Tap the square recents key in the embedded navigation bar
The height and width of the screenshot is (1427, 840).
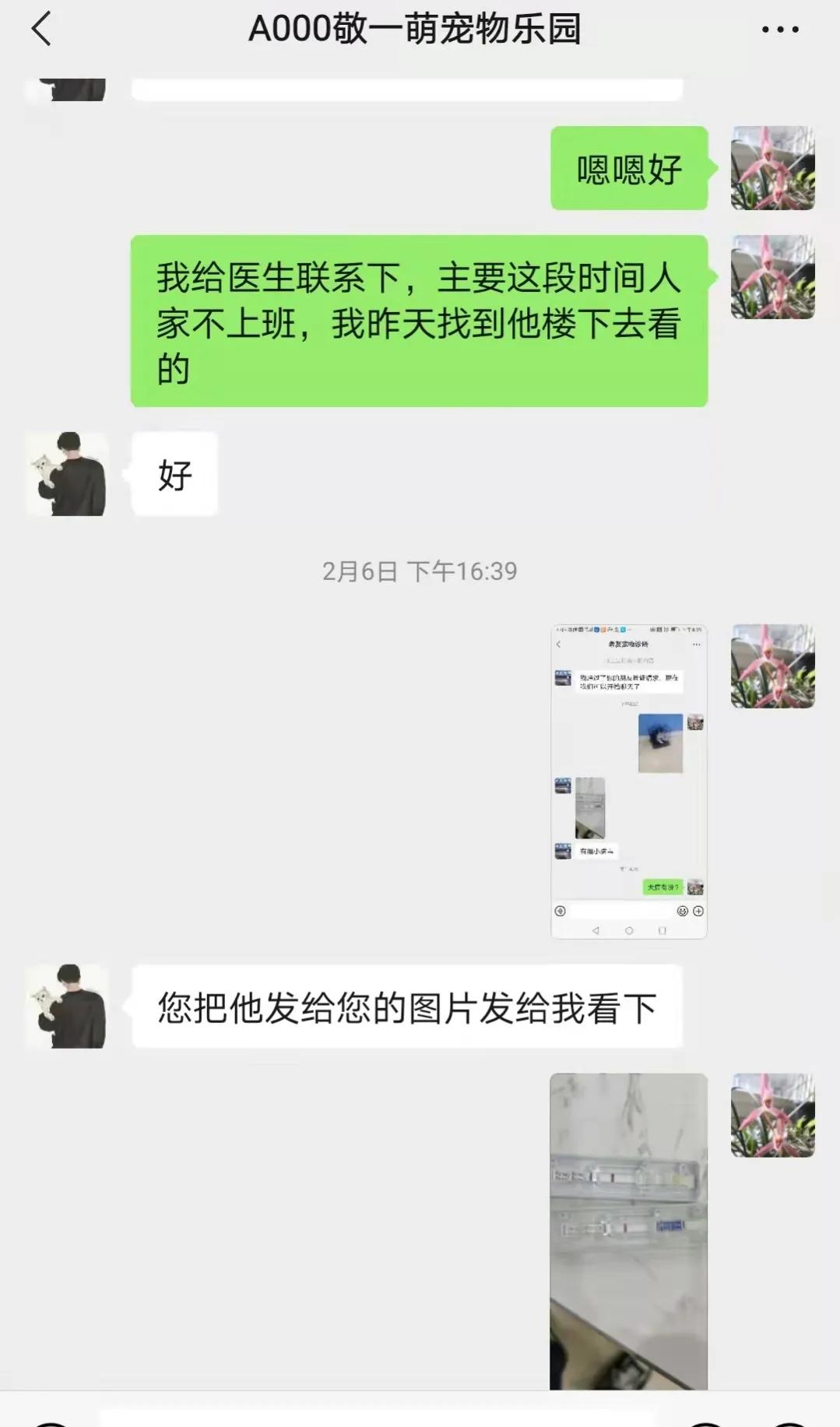pyautogui.click(x=663, y=930)
